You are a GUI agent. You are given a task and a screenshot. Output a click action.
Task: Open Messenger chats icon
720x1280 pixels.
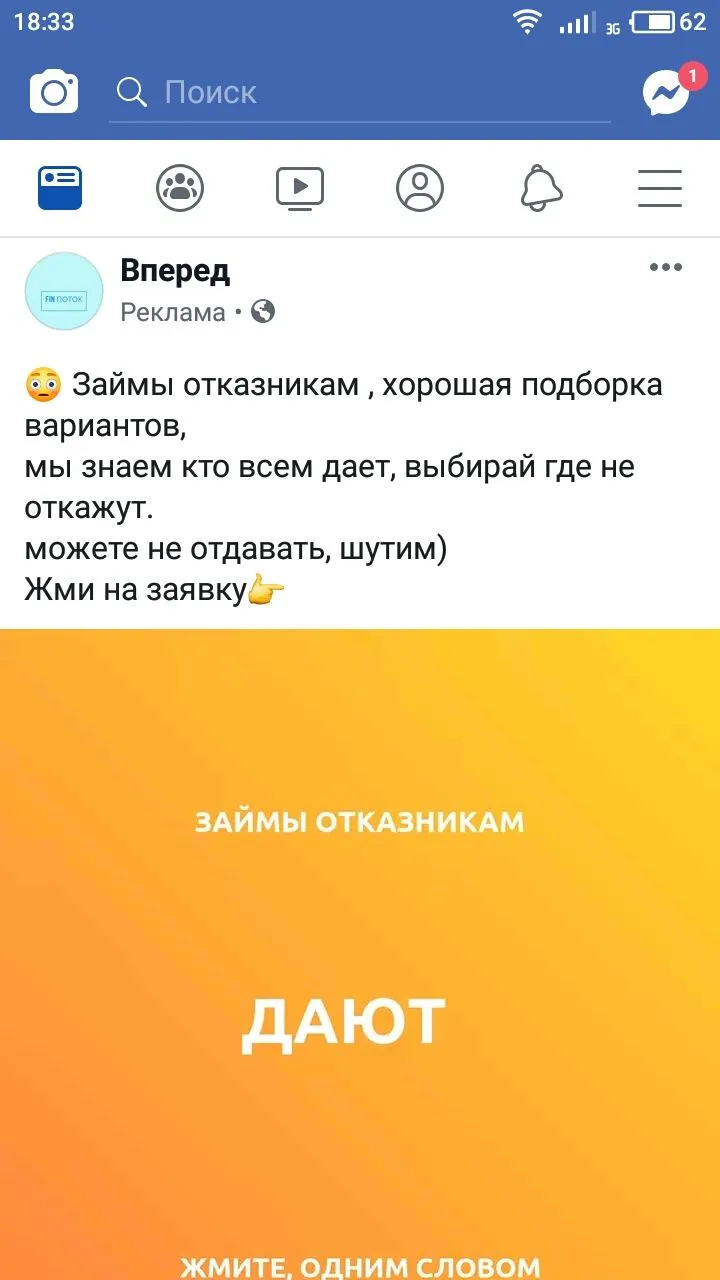coord(666,93)
